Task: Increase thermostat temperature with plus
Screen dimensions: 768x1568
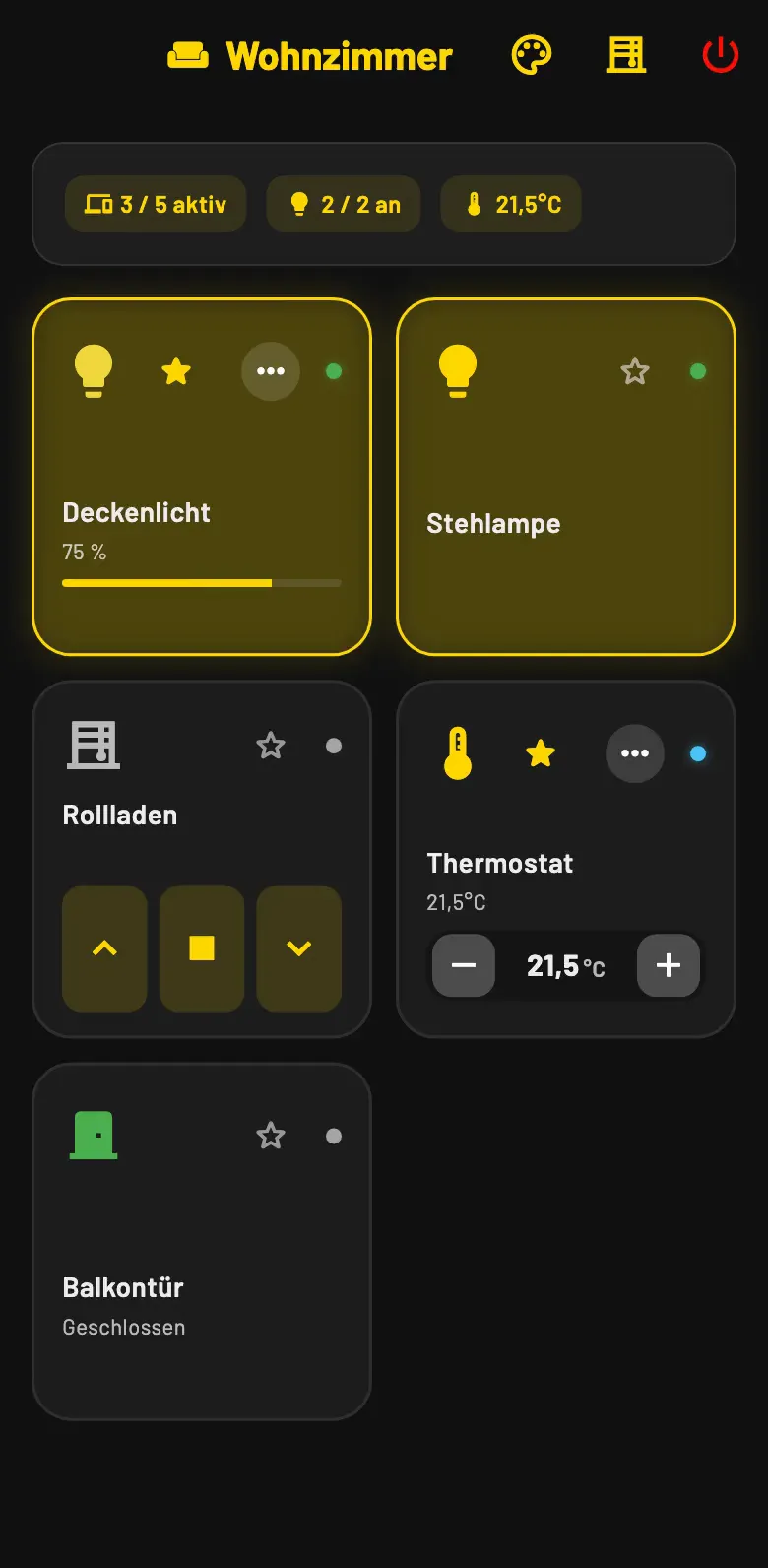Action: click(669, 965)
